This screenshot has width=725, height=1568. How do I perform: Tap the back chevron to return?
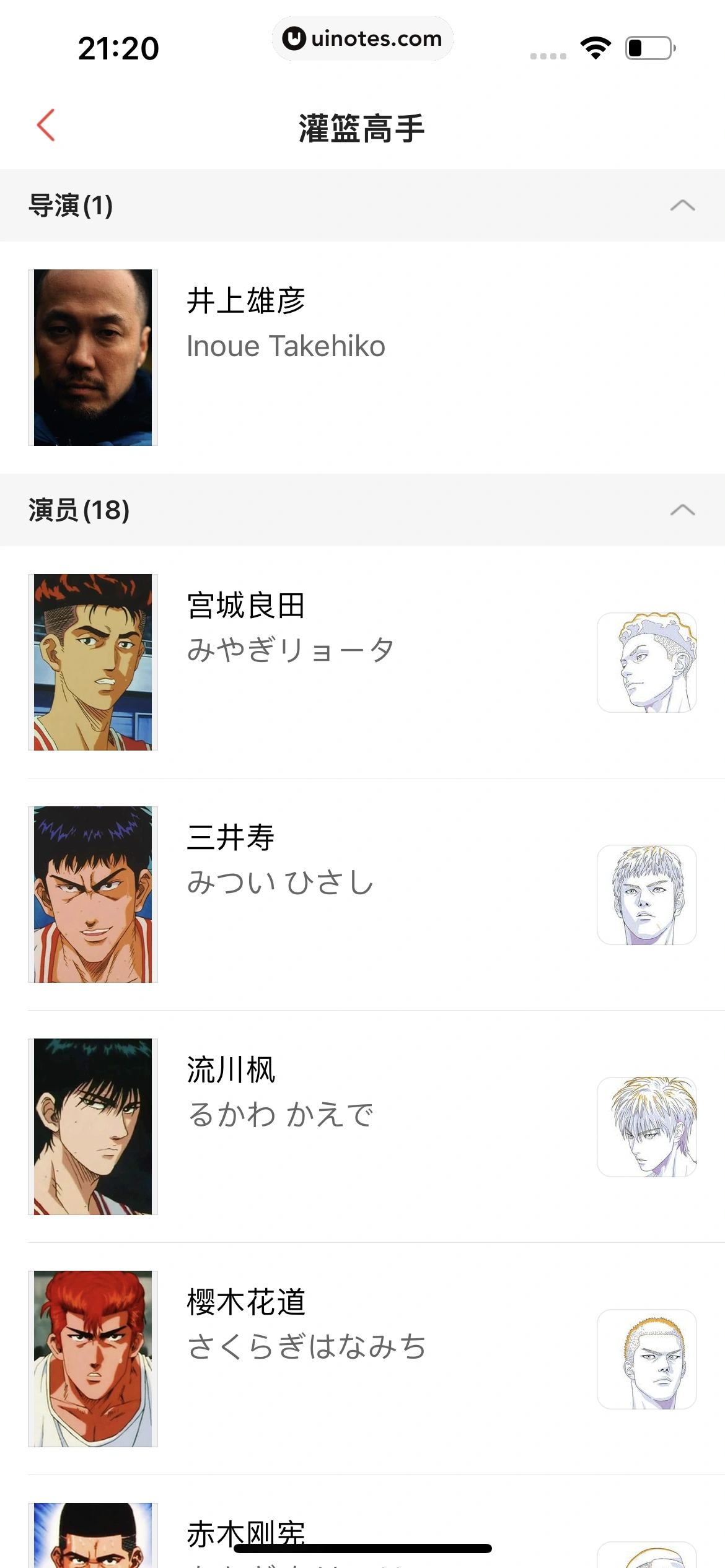point(46,125)
